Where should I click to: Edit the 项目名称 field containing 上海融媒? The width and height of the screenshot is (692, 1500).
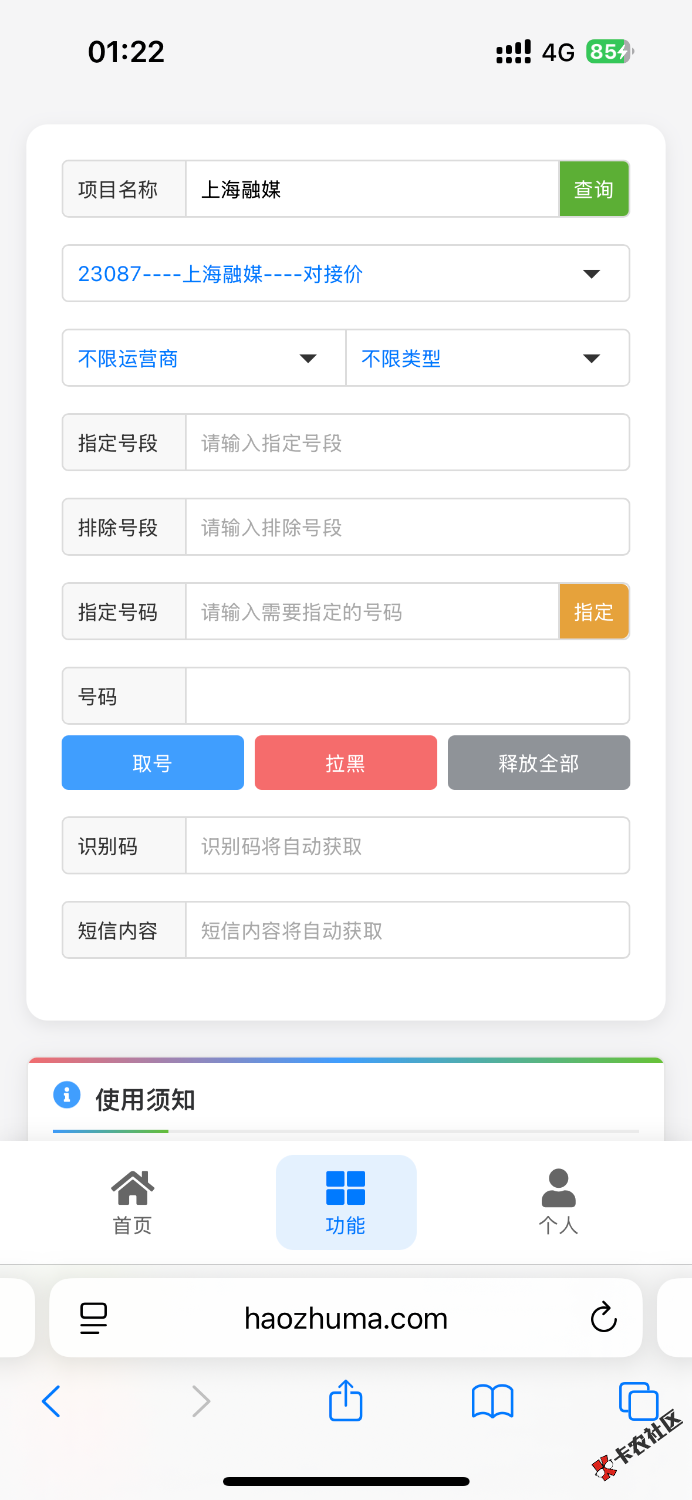tap(371, 189)
